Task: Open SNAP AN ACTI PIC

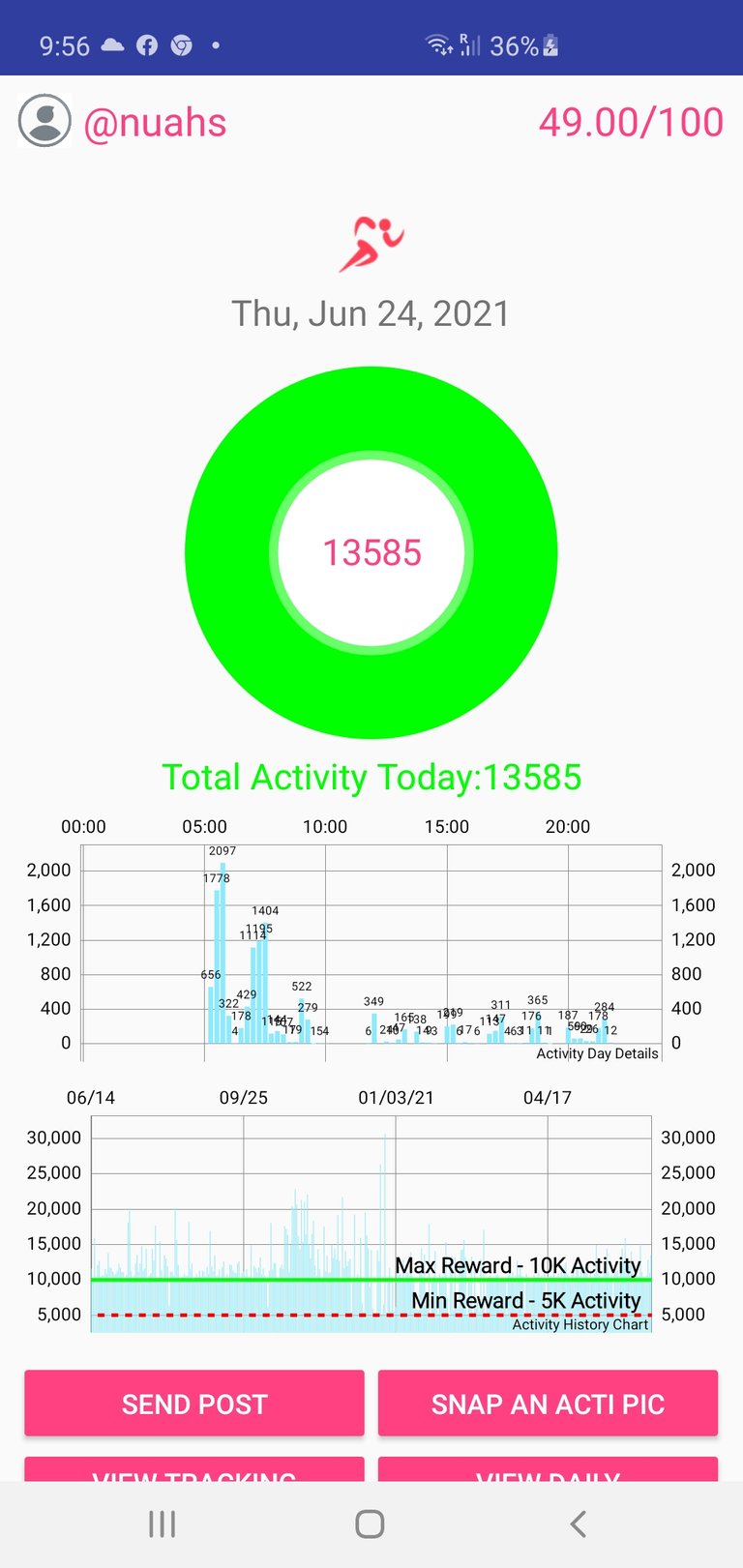Action: pos(548,1403)
